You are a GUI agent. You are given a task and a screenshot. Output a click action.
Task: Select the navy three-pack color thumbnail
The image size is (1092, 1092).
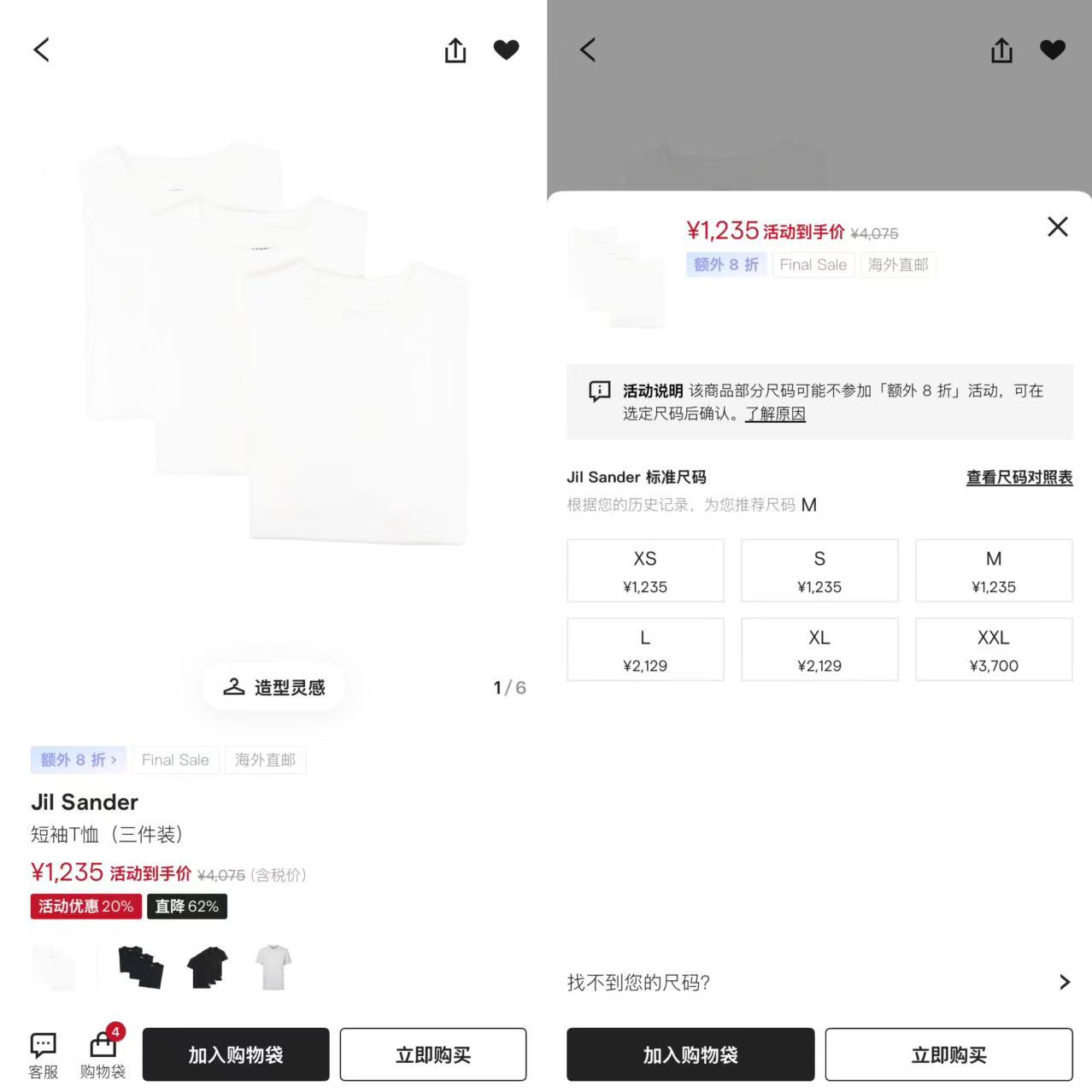140,967
